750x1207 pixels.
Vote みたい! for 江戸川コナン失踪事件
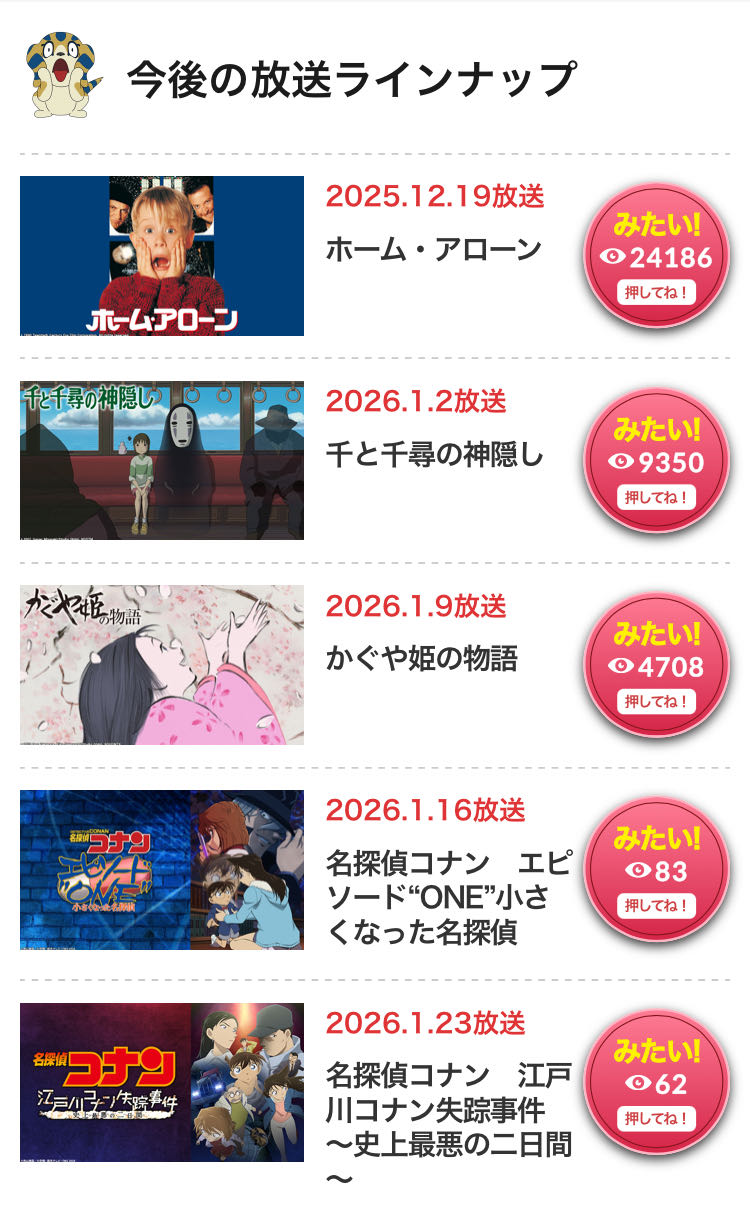[x=656, y=1083]
